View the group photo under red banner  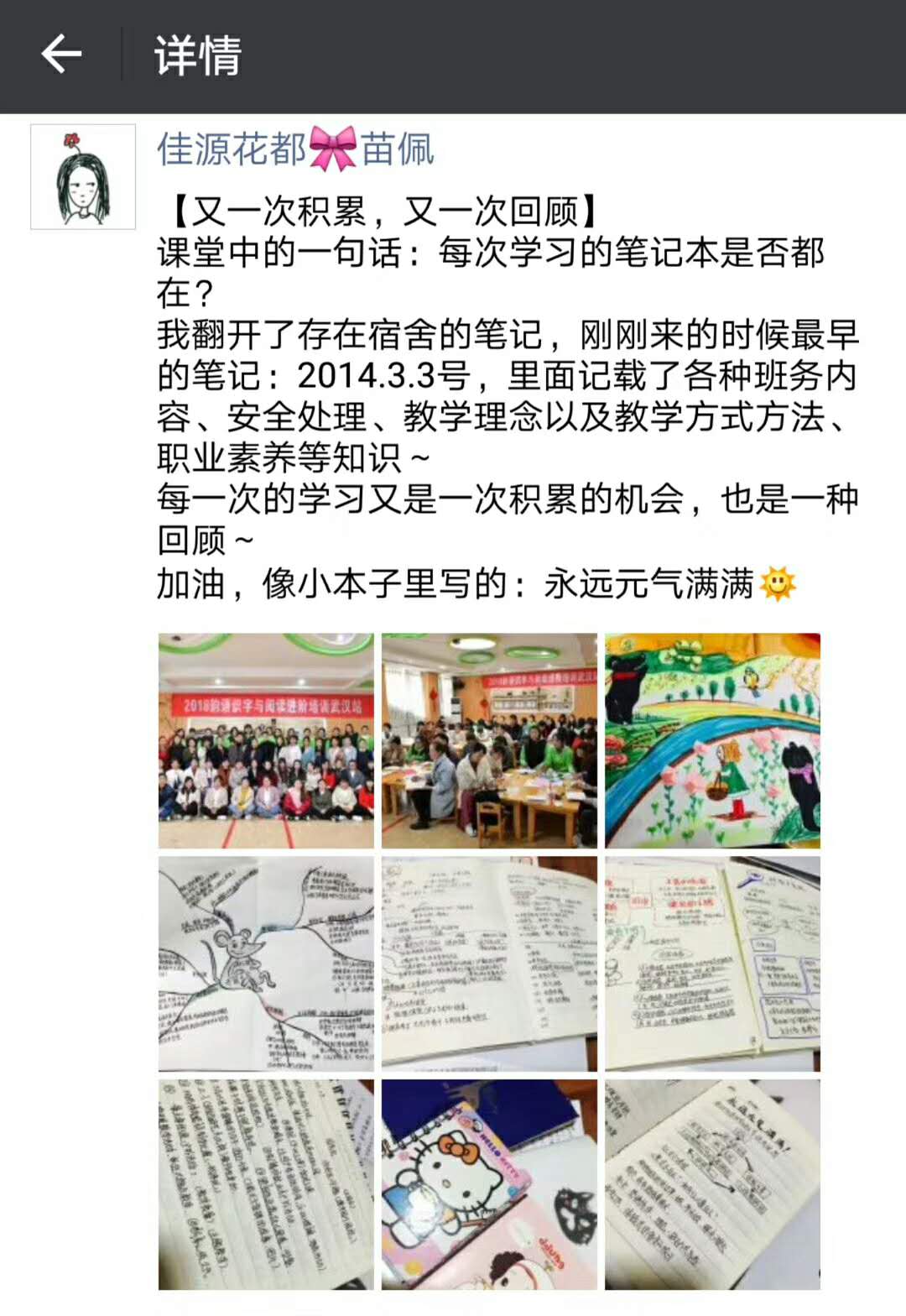[x=266, y=740]
